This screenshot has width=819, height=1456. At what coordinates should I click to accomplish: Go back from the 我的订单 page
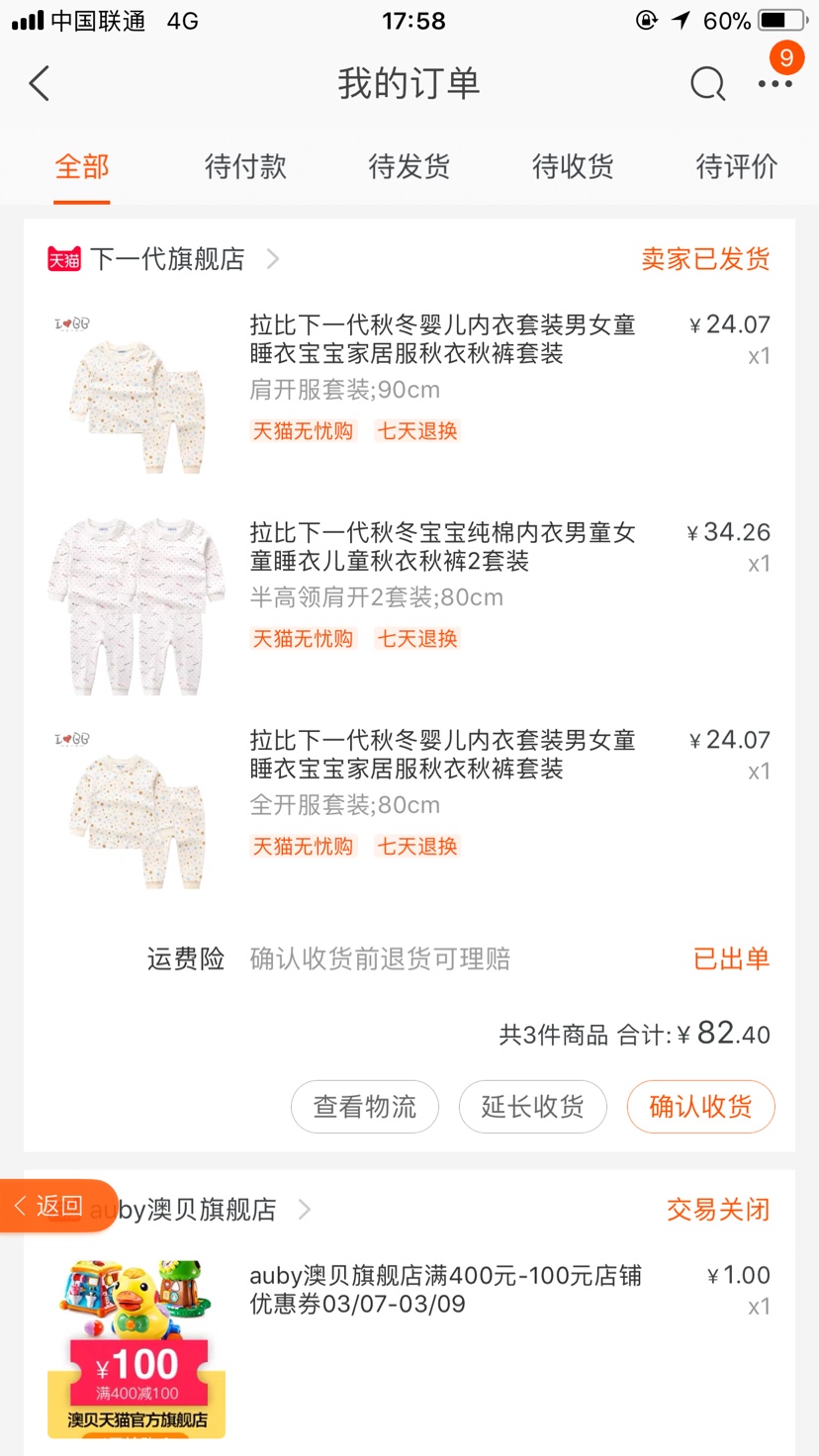pos(40,84)
